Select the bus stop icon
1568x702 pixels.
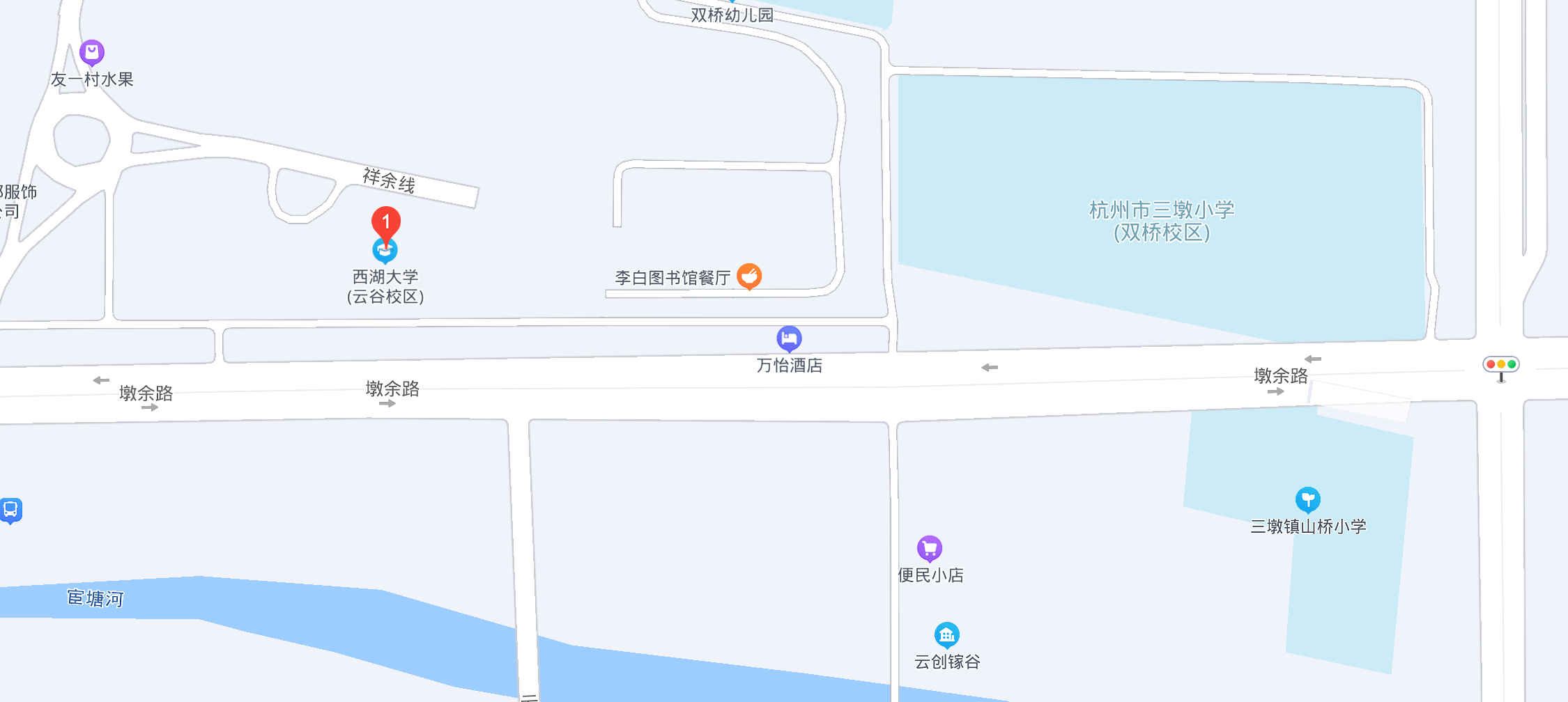click(x=11, y=510)
